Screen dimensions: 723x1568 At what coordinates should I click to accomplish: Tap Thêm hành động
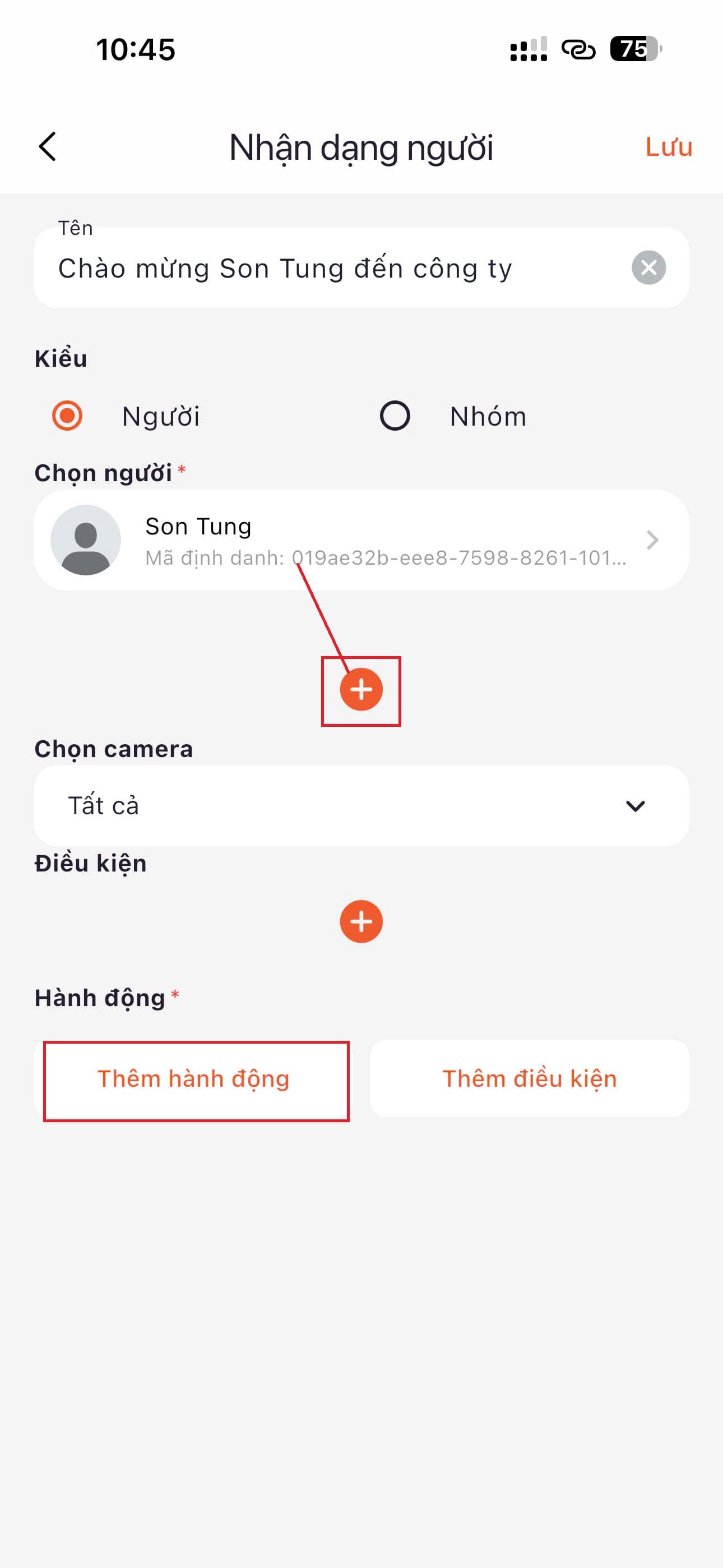pyautogui.click(x=194, y=1079)
